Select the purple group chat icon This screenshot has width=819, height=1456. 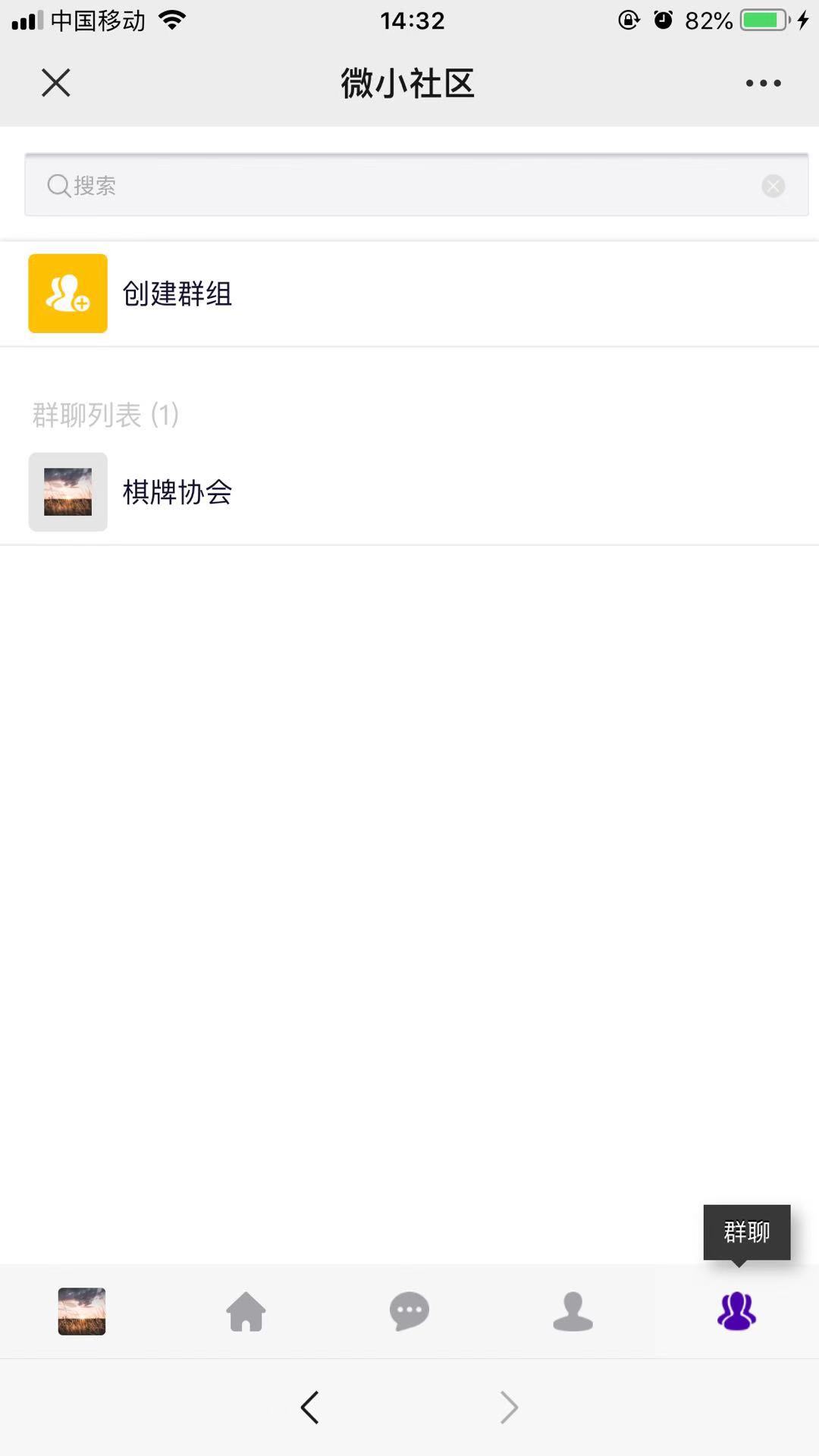pos(736,1312)
